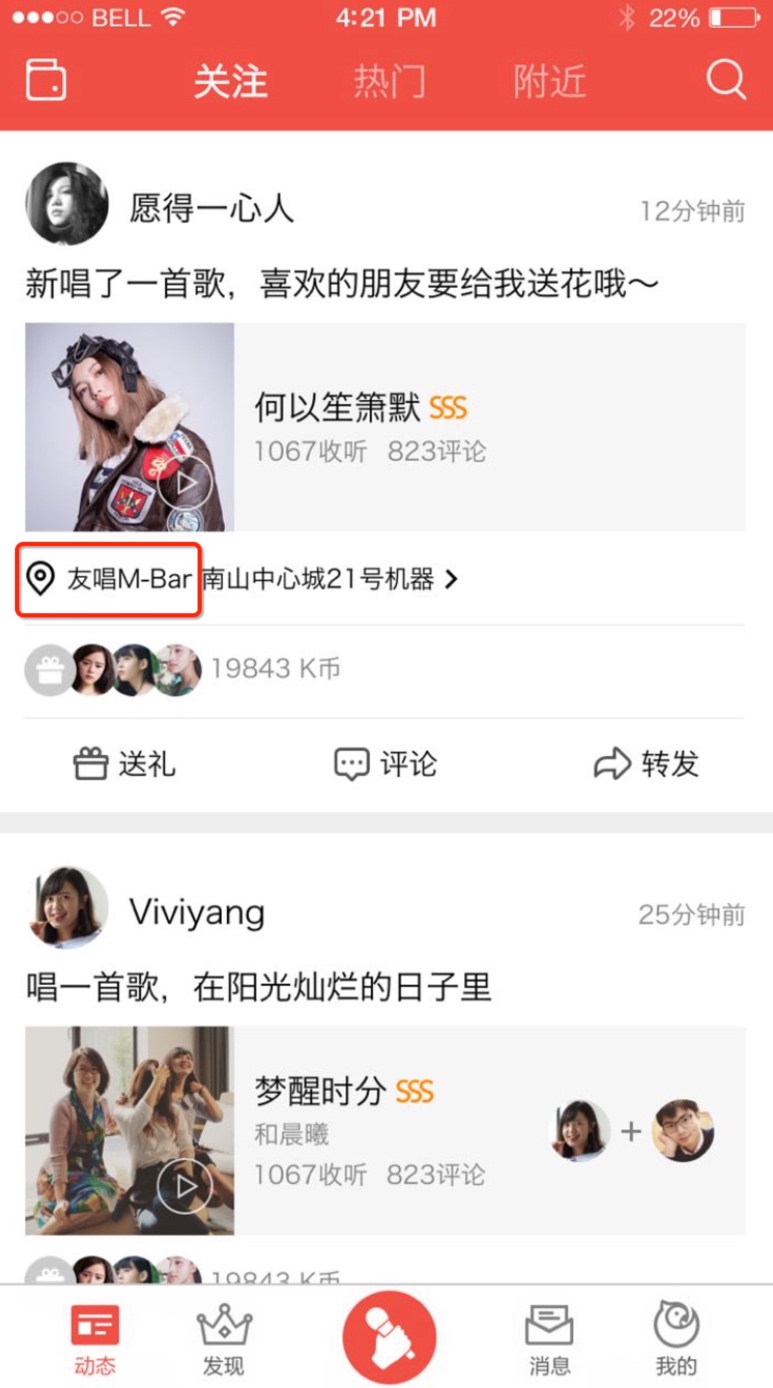Open search from the top bar
Screen dimensions: 773x1388
(726, 80)
